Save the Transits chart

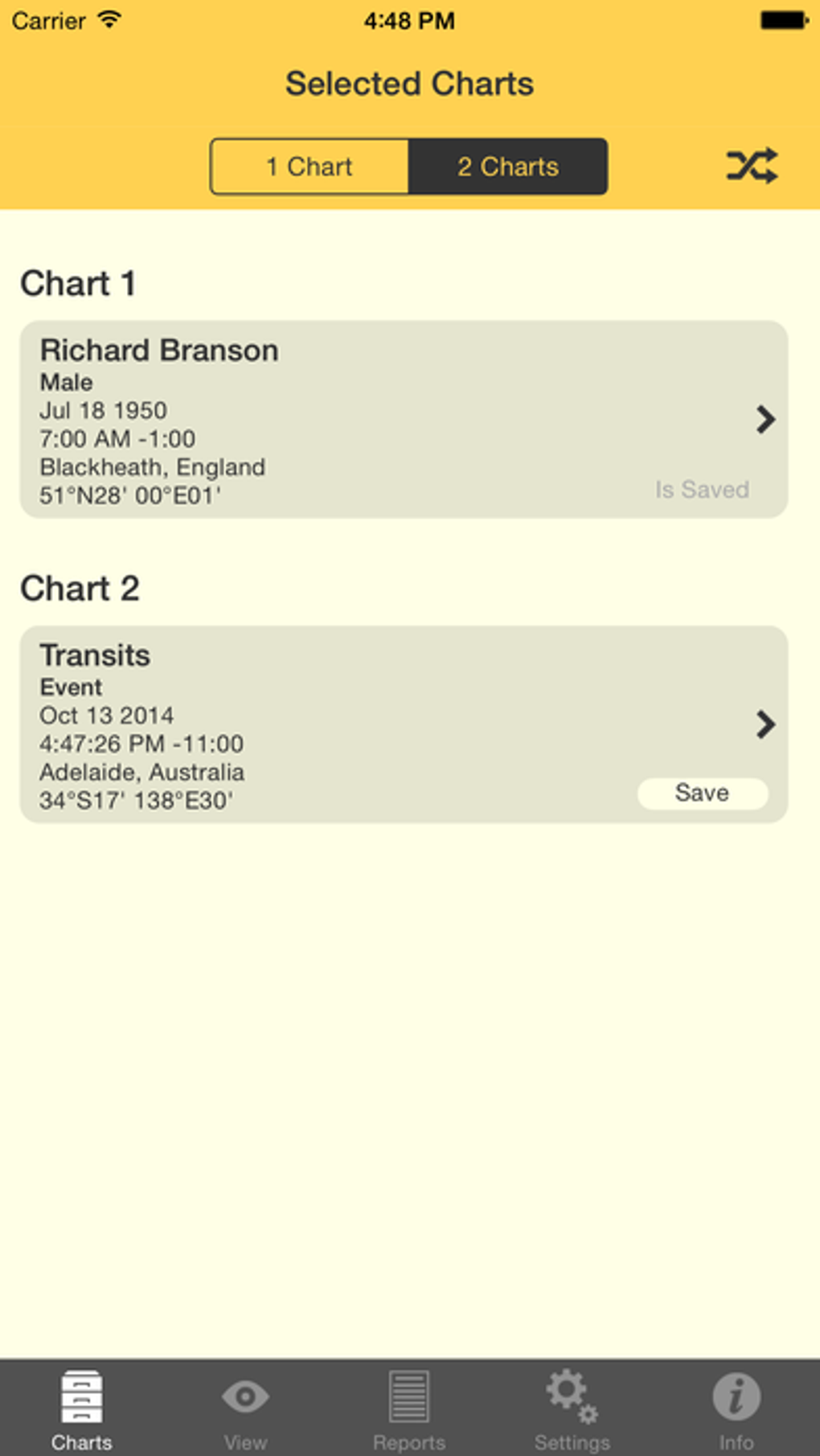click(x=702, y=793)
